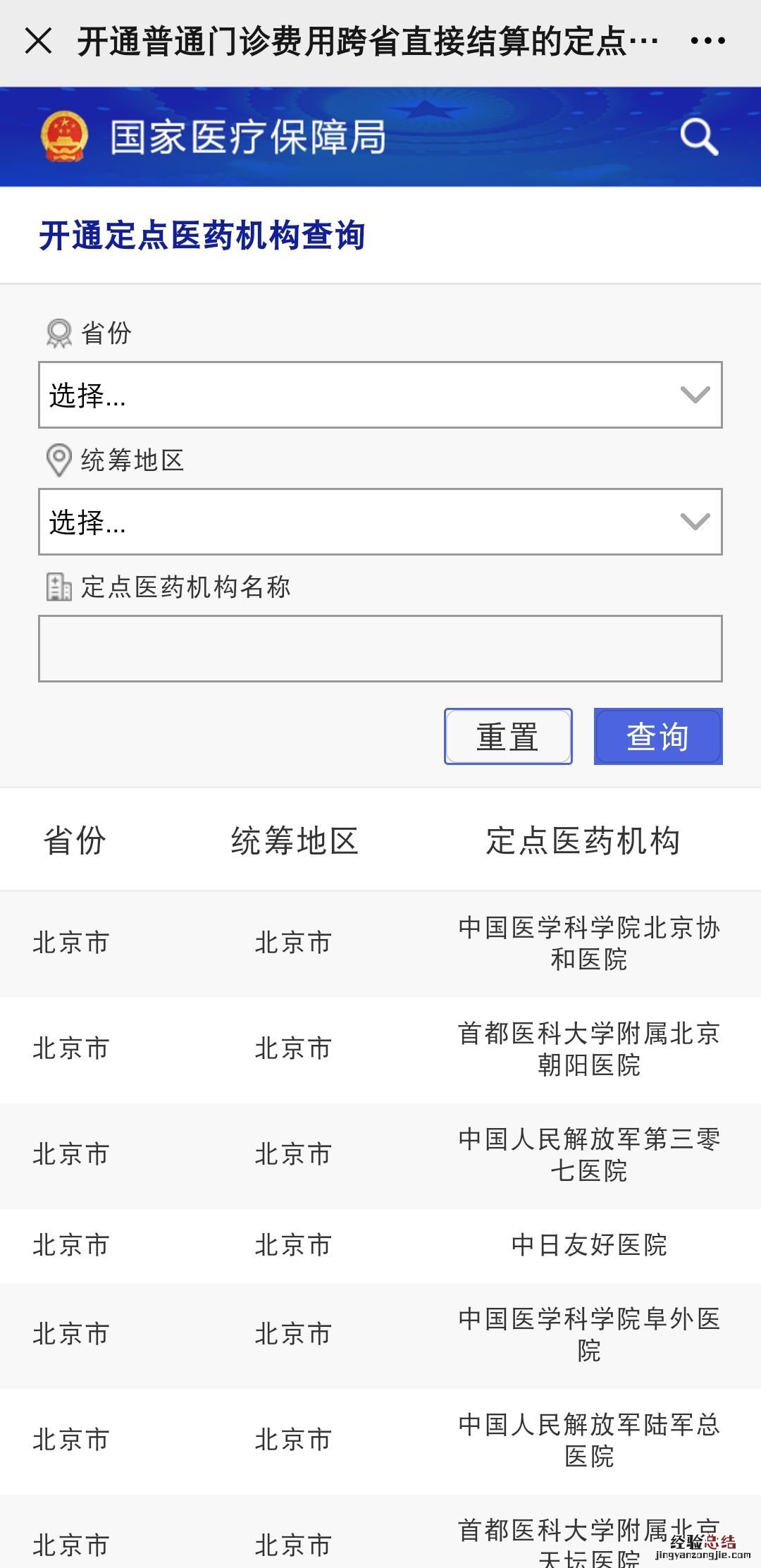Image resolution: width=761 pixels, height=1568 pixels.
Task: Close the webview with the X icon
Action: 38,41
